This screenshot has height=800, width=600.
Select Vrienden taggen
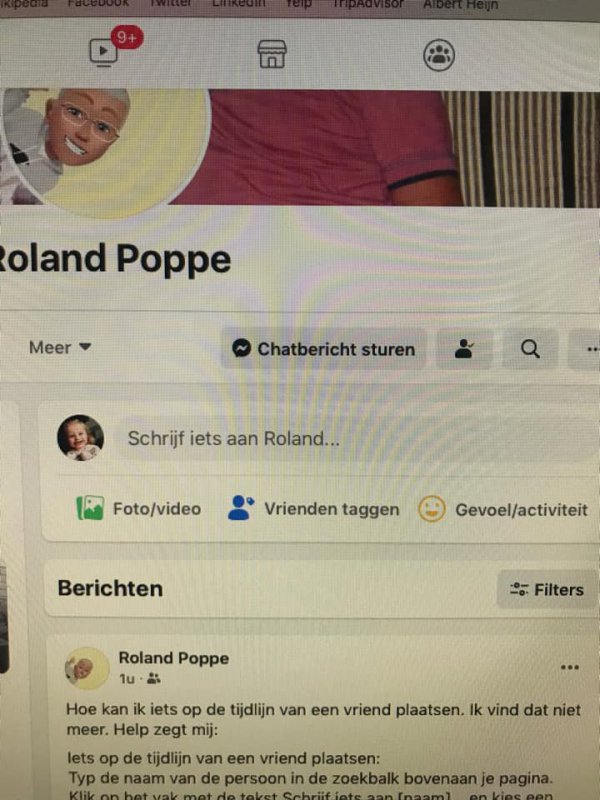click(313, 509)
